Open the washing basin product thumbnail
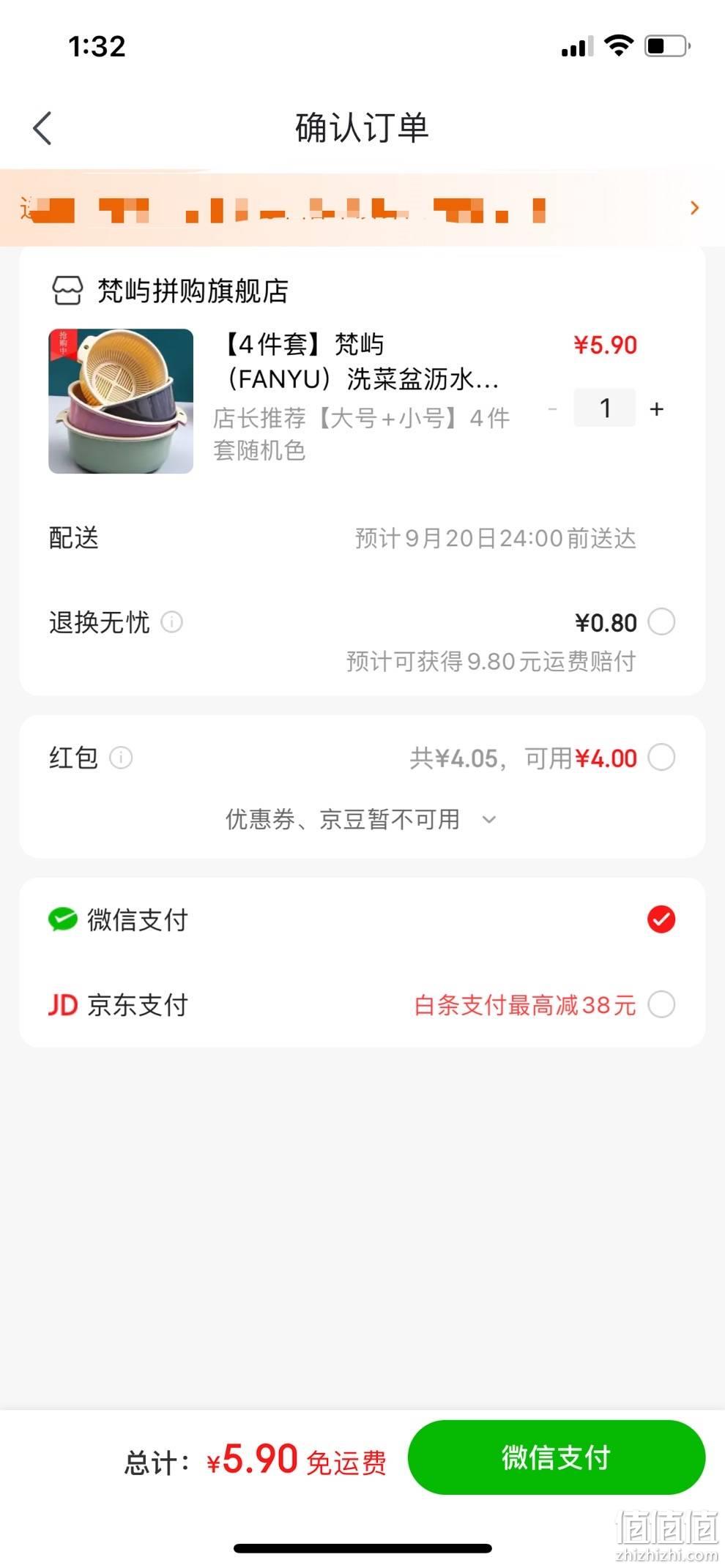The image size is (725, 1568). coord(121,401)
